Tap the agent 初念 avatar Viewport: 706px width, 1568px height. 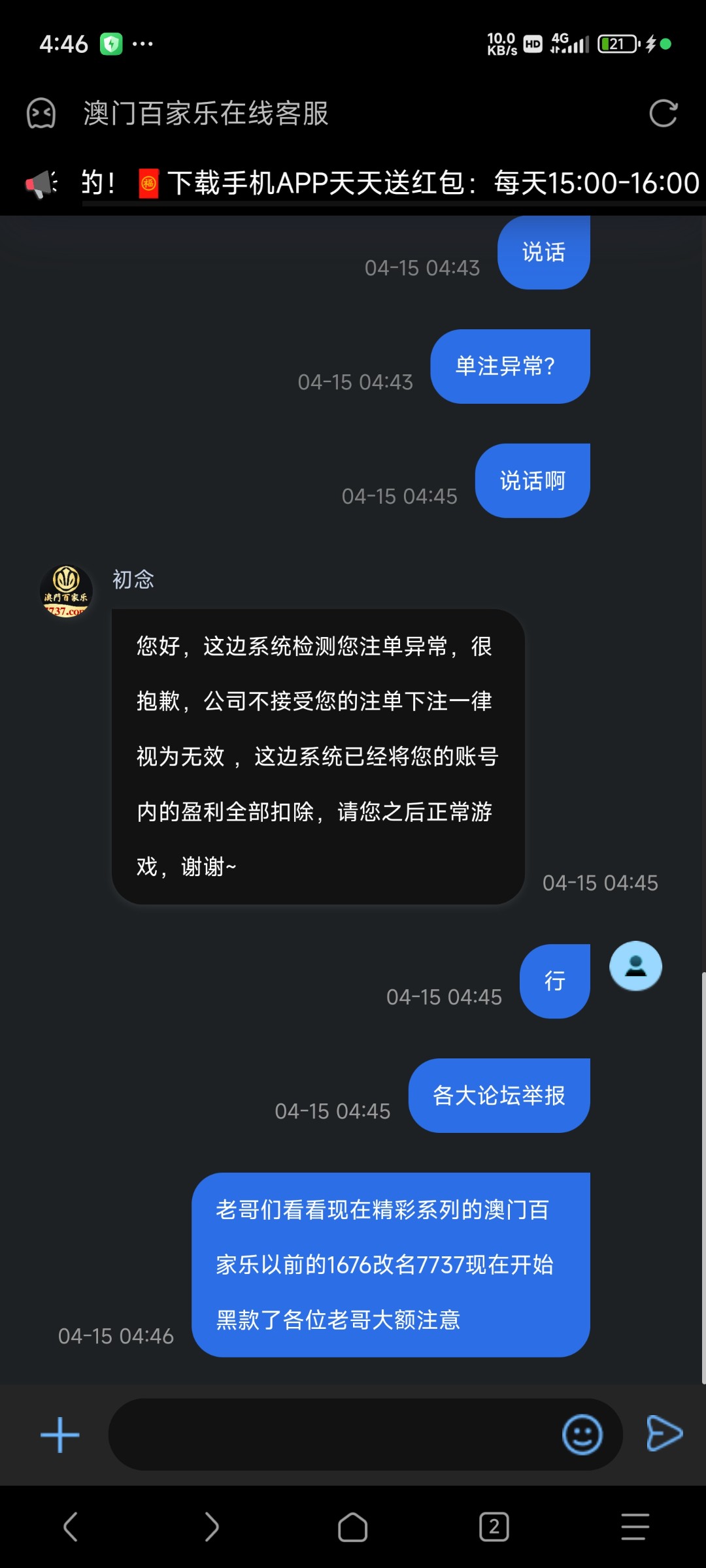point(66,591)
